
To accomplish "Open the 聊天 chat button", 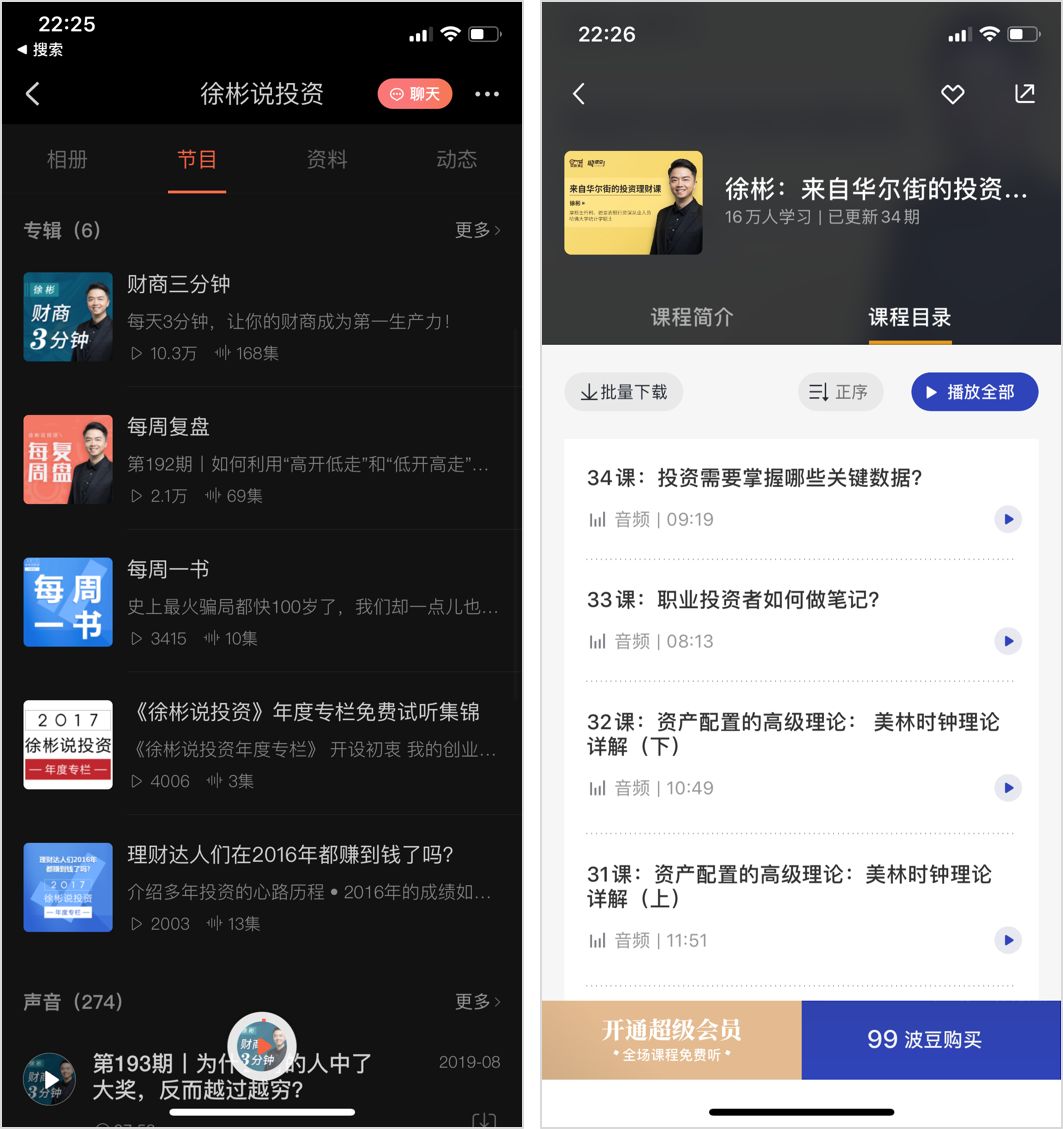I will (415, 94).
